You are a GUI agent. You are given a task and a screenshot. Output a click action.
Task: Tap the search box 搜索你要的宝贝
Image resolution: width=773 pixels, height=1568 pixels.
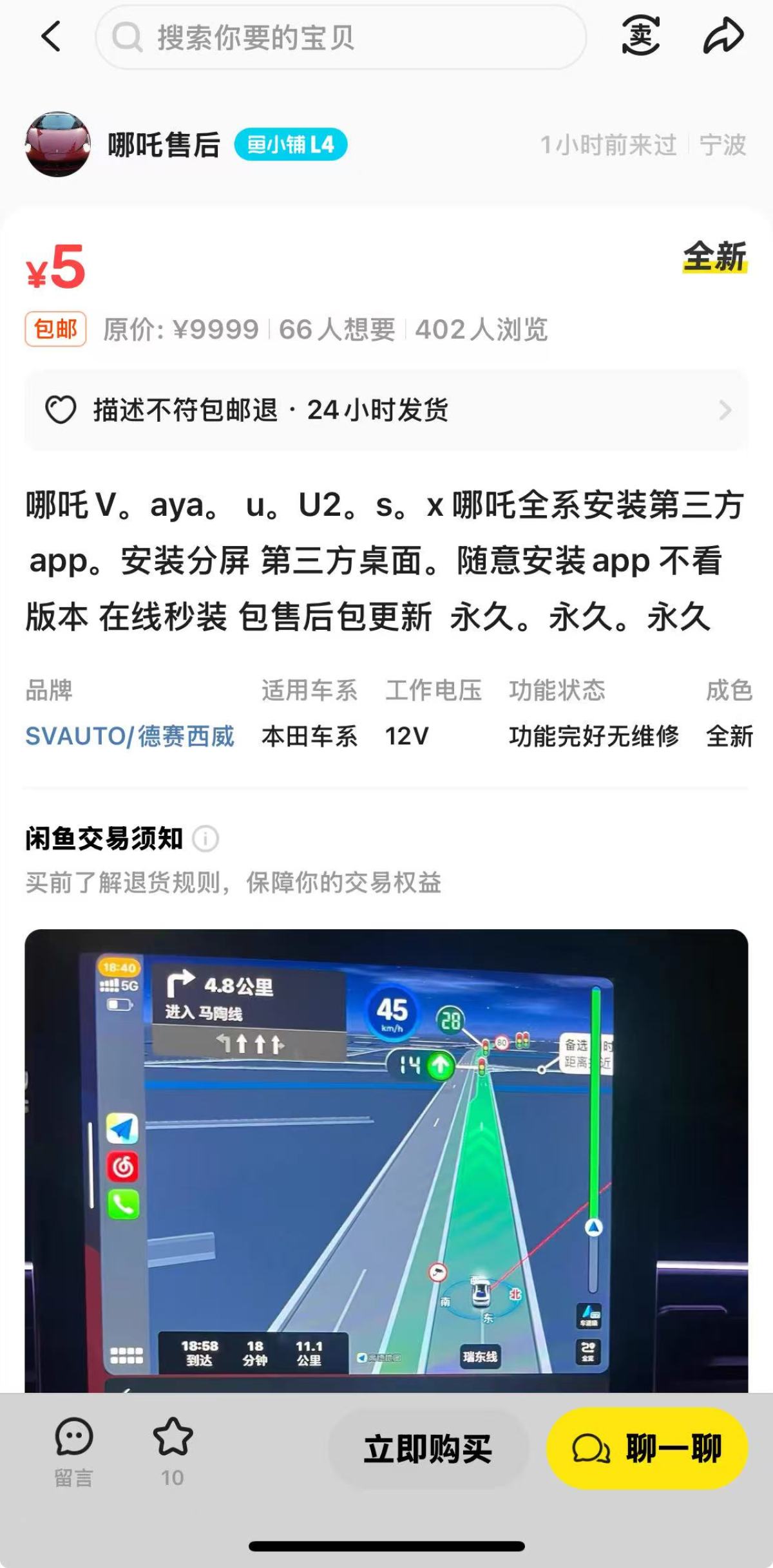(x=341, y=37)
